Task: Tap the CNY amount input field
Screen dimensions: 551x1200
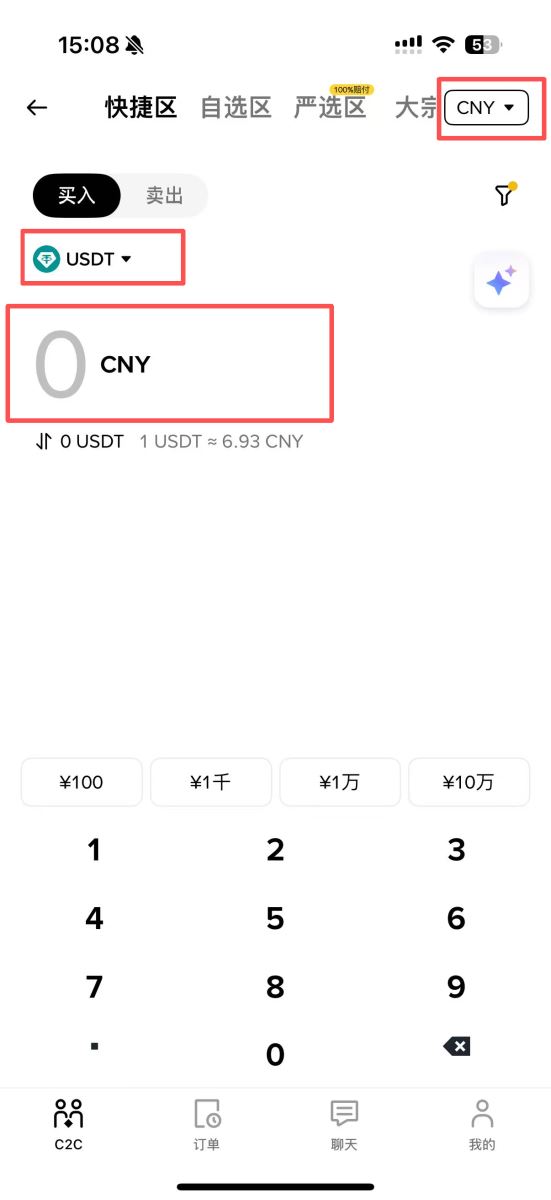Action: point(170,364)
